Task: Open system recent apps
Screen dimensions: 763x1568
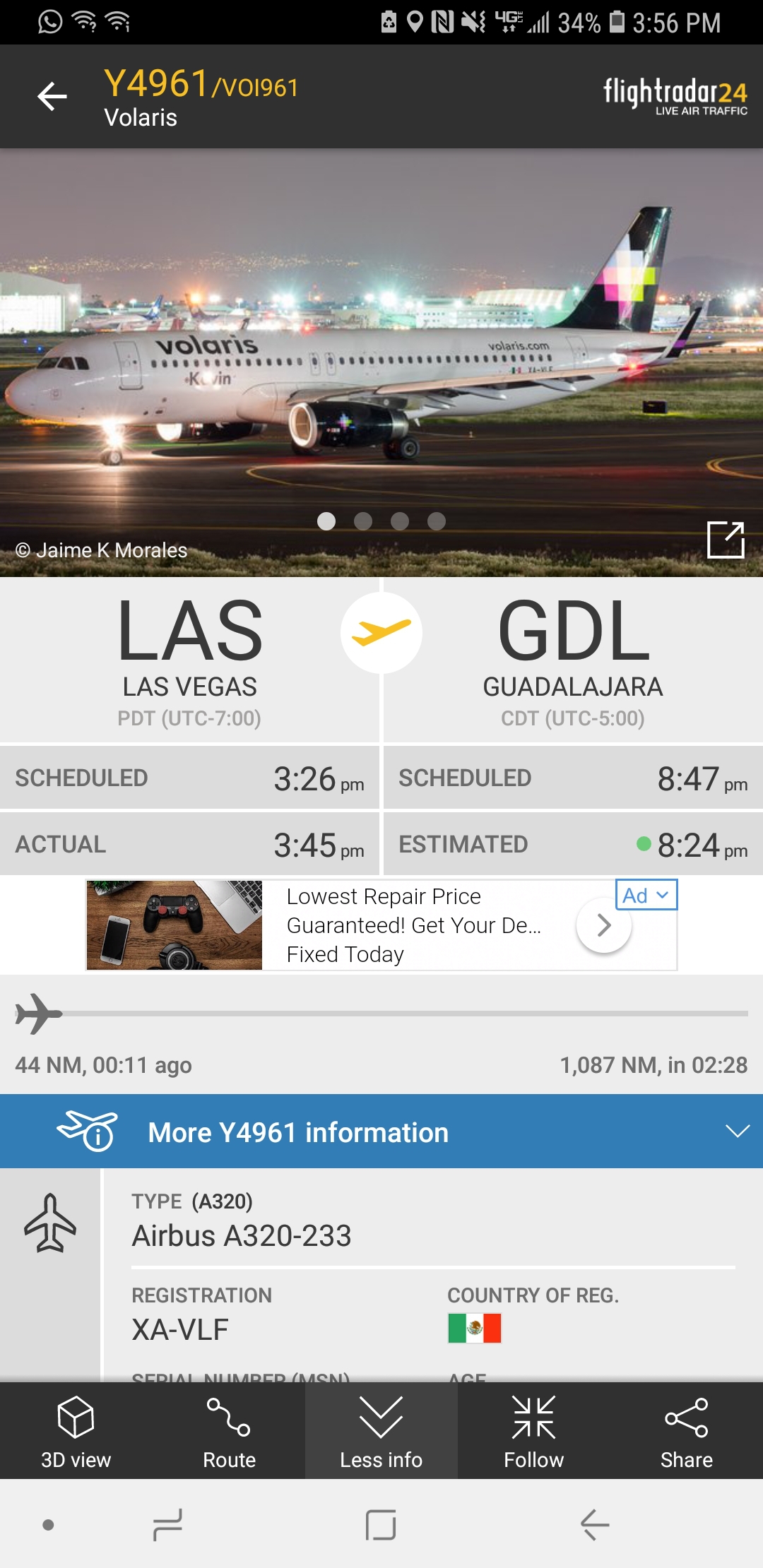Action: [168, 1524]
